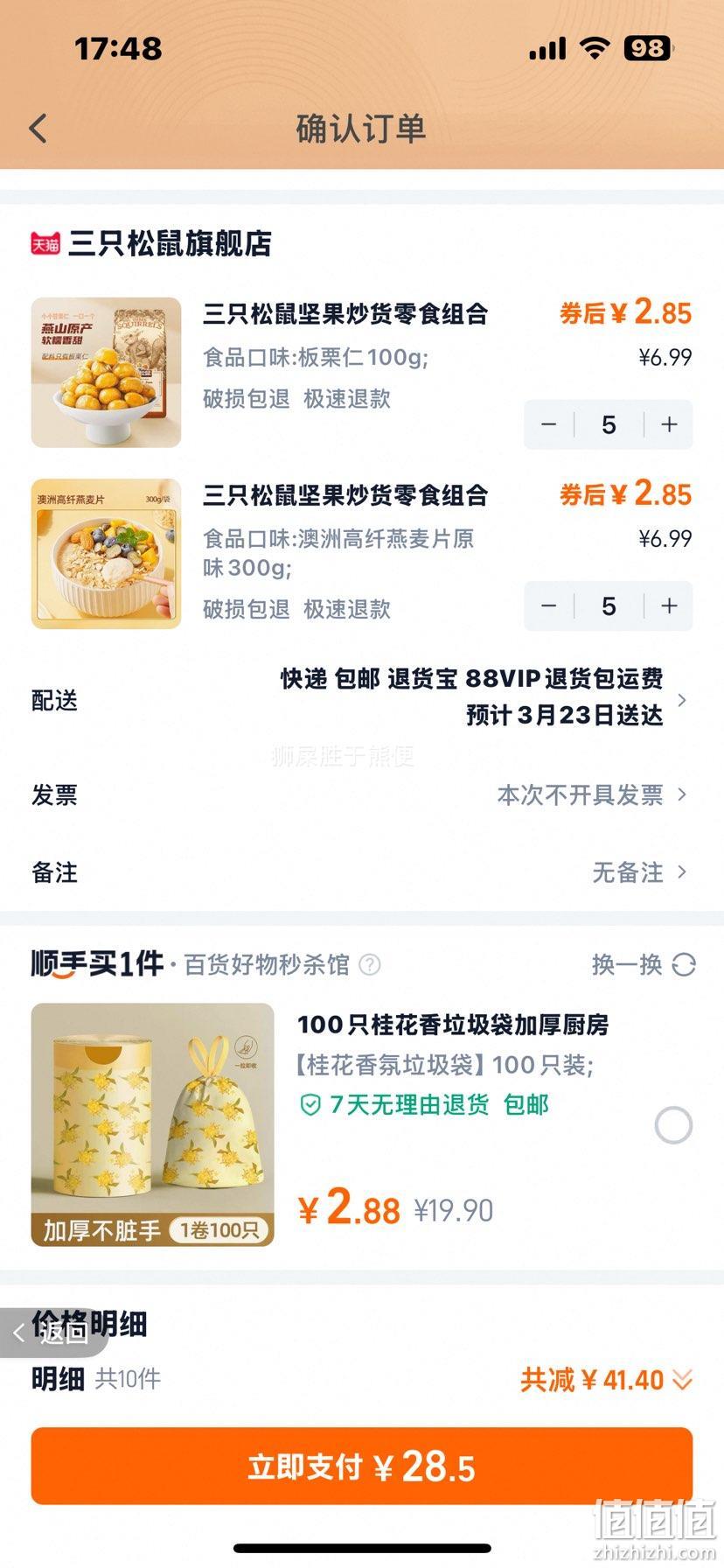This screenshot has width=724, height=1568.
Task: Increase quantity of 板栗仁100g item
Action: click(669, 424)
